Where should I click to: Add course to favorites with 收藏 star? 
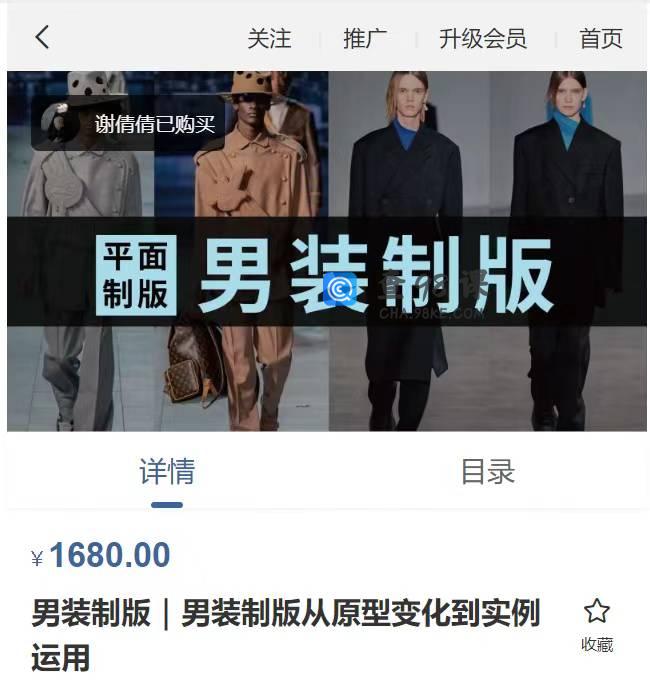tap(597, 624)
